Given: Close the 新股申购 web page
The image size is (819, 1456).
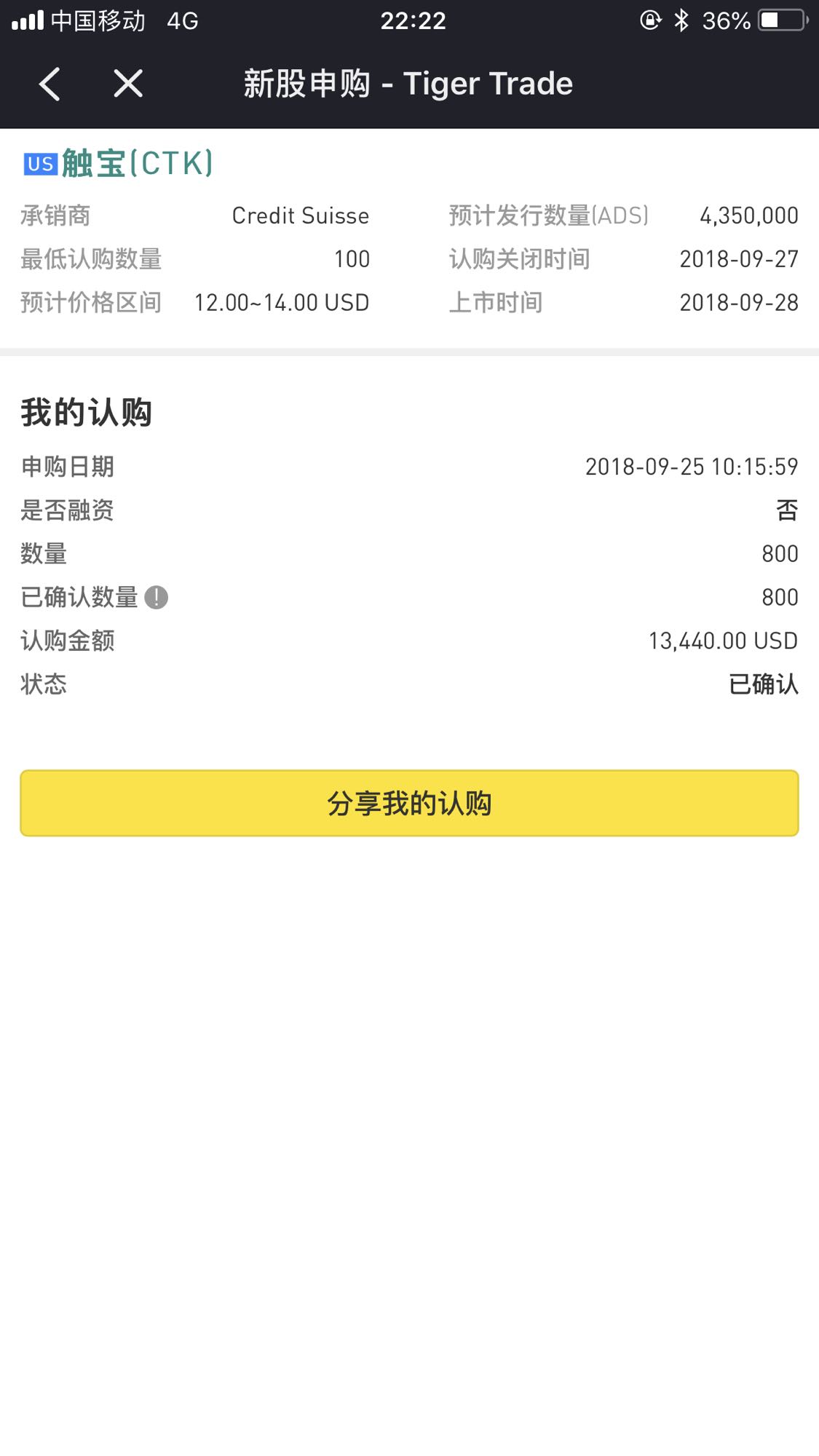Looking at the screenshot, I should (128, 84).
